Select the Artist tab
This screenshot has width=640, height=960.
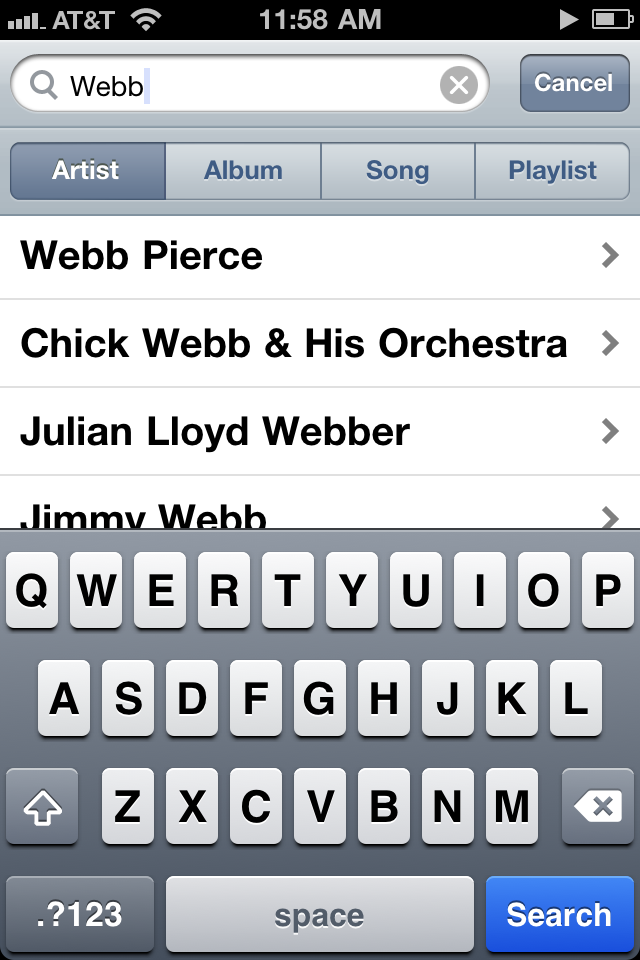[x=87, y=171]
